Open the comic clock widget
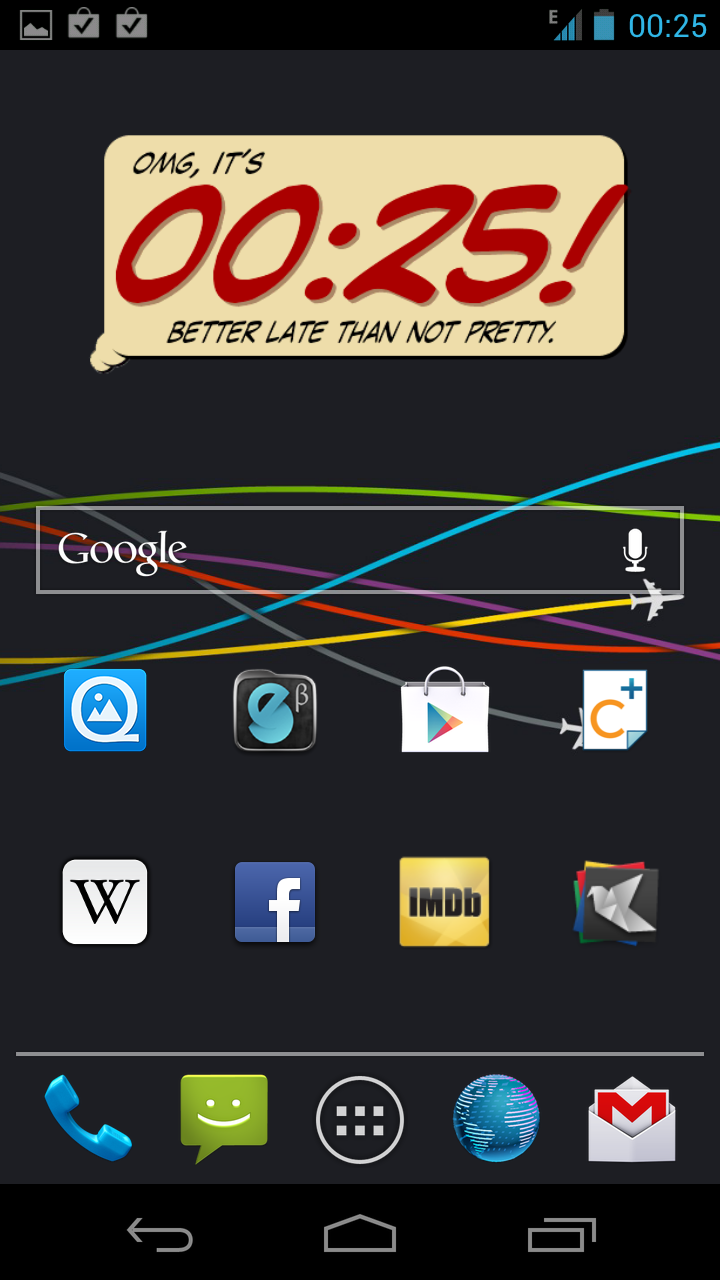720x1280 pixels. point(360,250)
